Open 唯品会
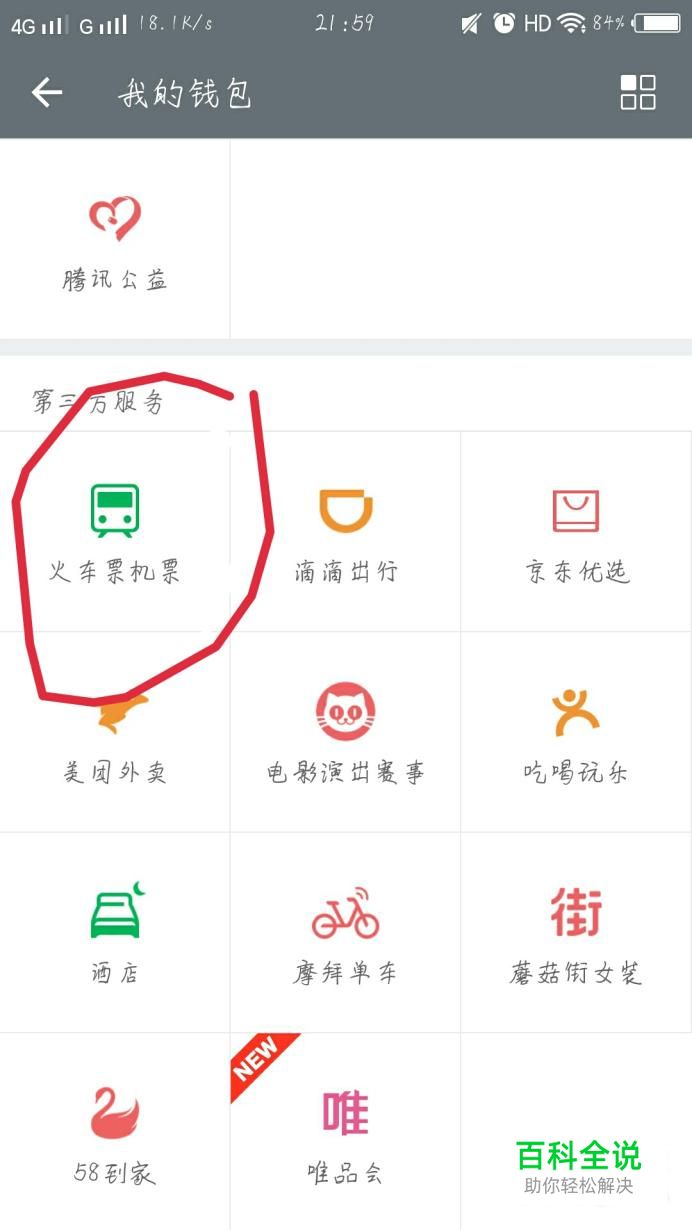 346,1131
